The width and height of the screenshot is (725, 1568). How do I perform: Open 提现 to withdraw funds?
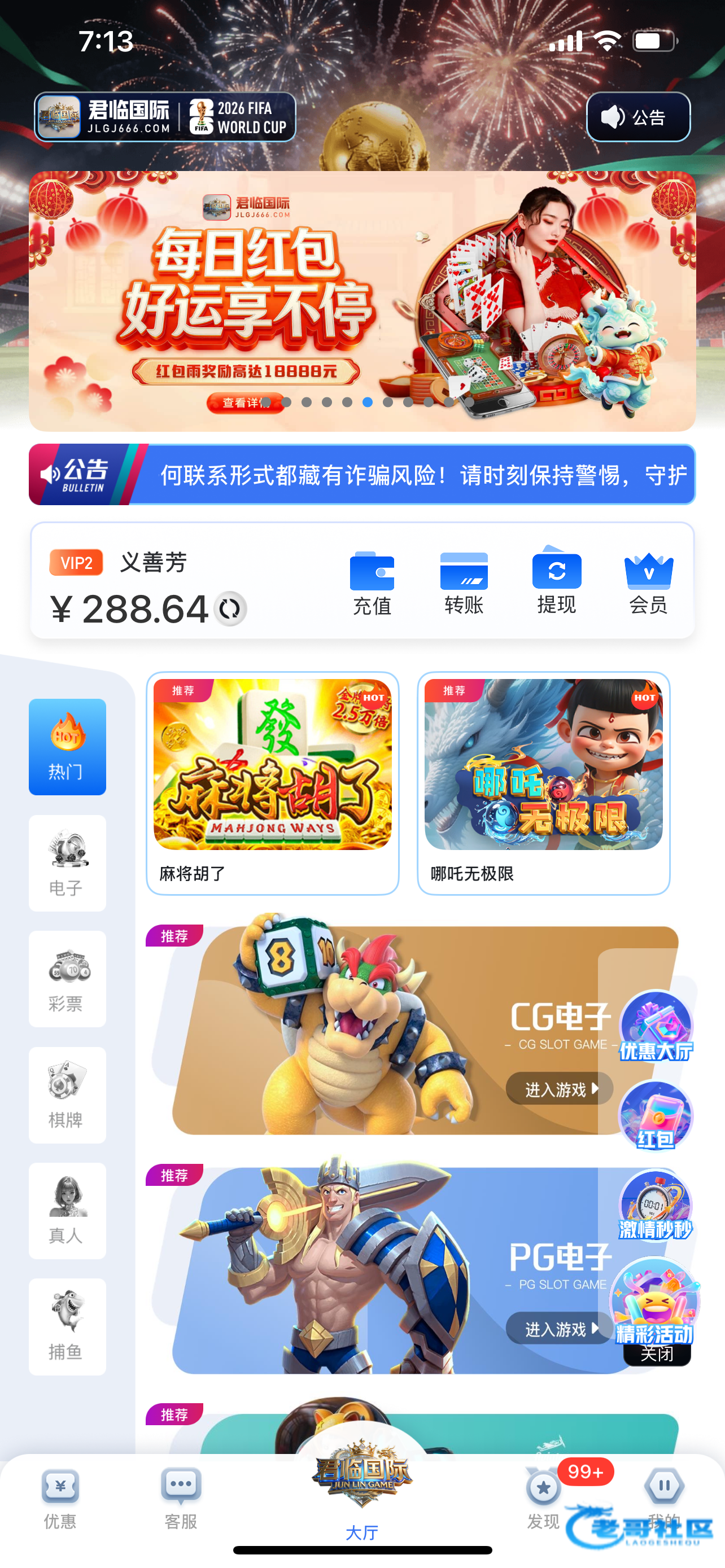click(556, 581)
